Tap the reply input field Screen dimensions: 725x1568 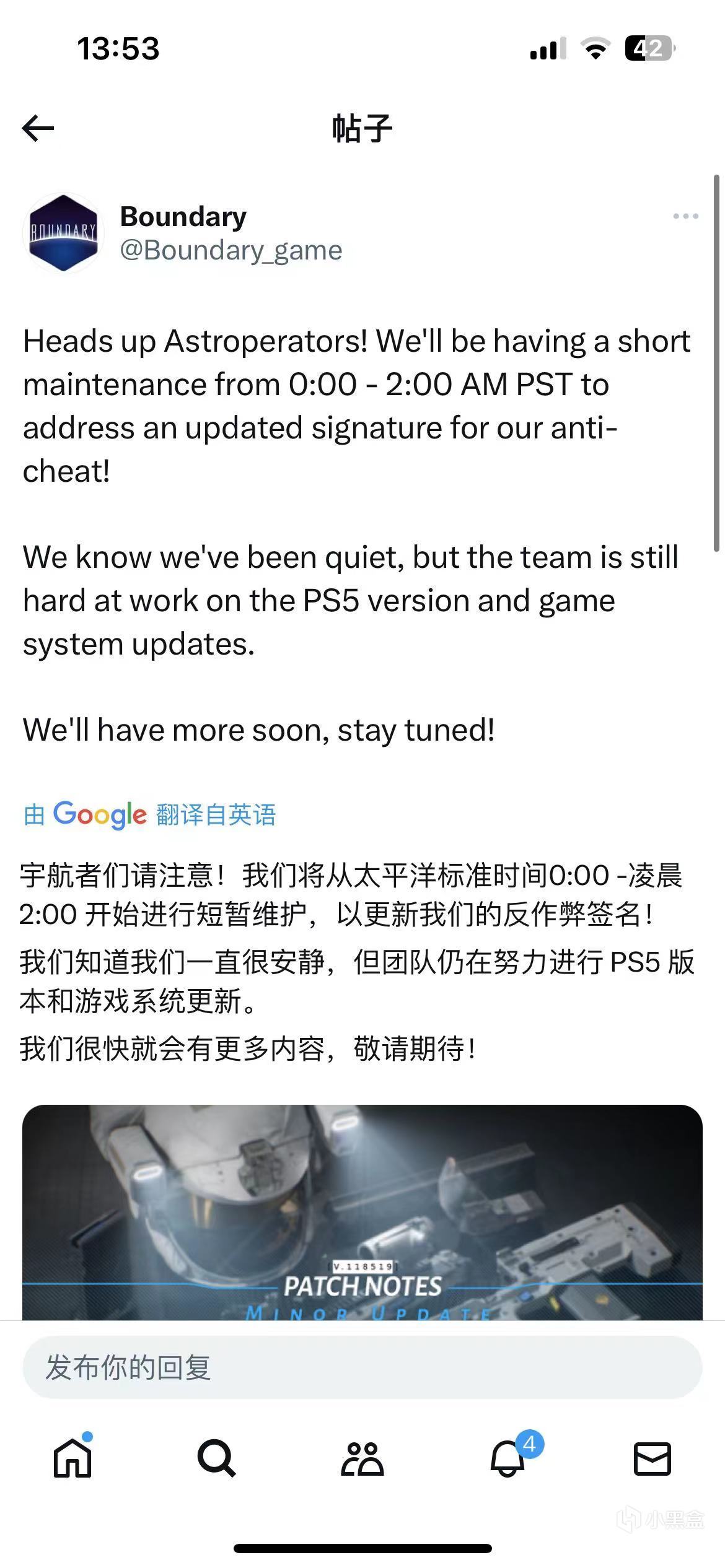pyautogui.click(x=362, y=1367)
